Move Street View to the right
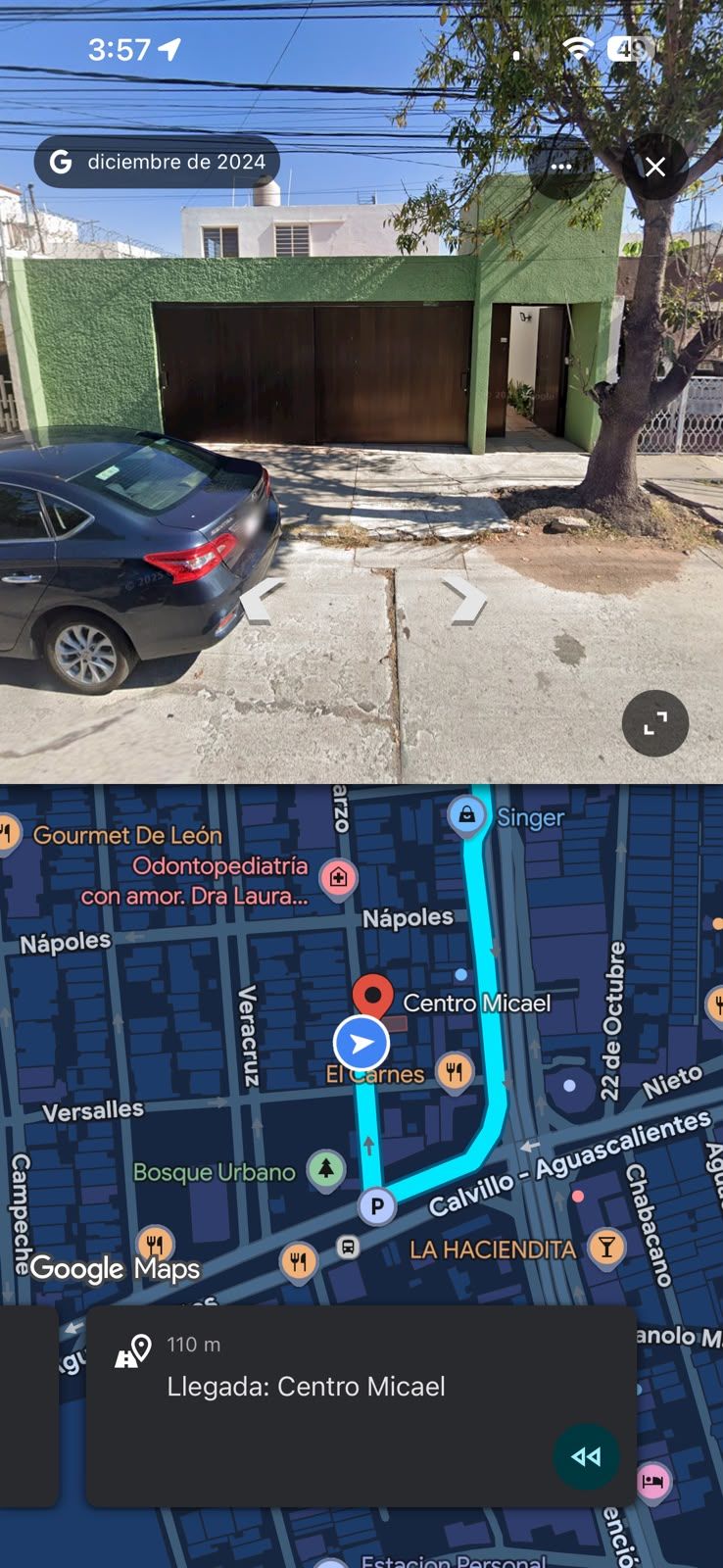The image size is (723, 1568). (464, 600)
